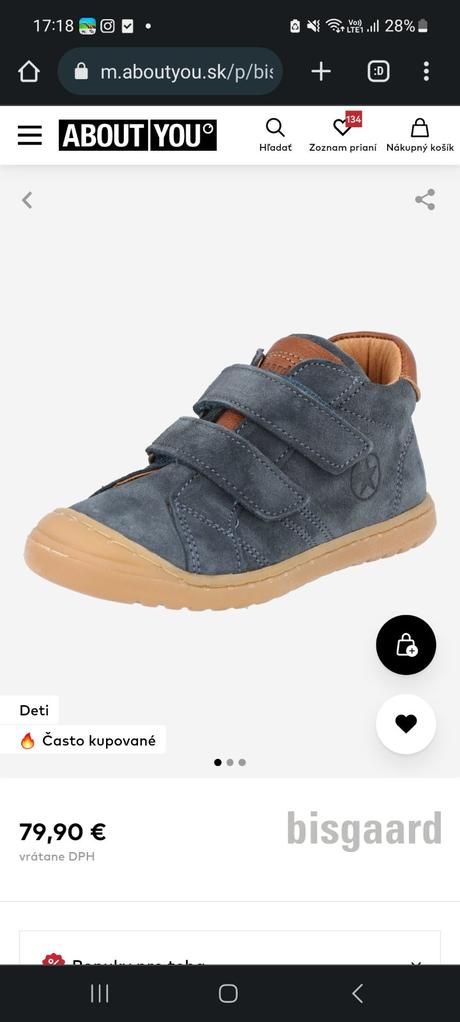The image size is (460, 1022).
Task: Tap the bisgaard brand logo link
Action: [x=364, y=830]
